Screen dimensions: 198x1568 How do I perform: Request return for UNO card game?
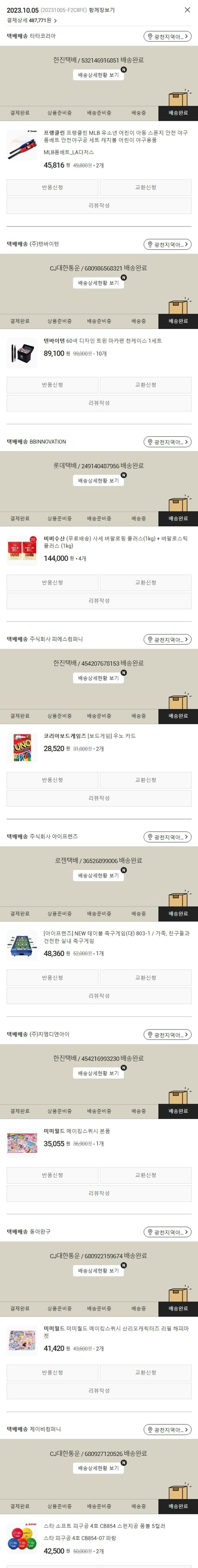click(x=52, y=780)
